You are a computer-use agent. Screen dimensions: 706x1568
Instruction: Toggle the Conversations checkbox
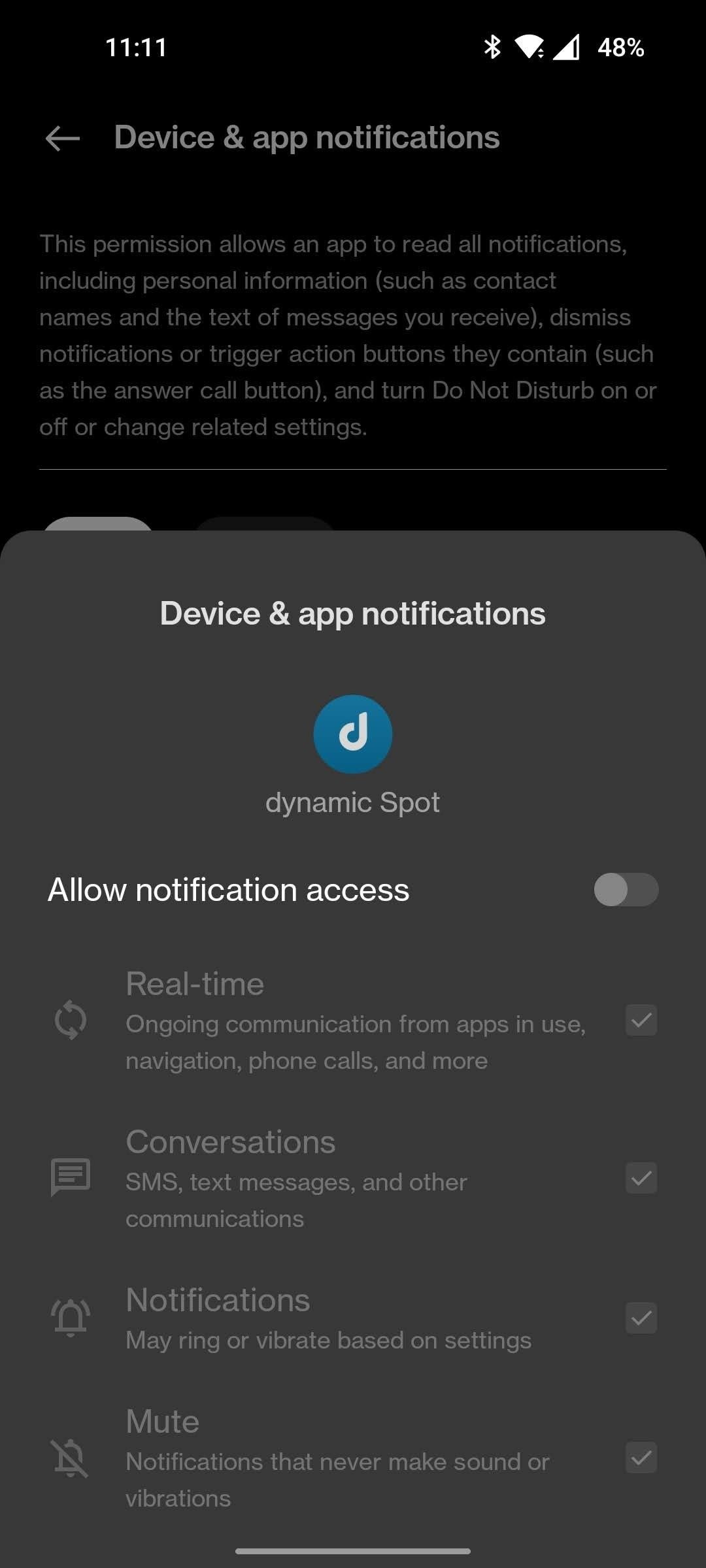coord(641,1178)
